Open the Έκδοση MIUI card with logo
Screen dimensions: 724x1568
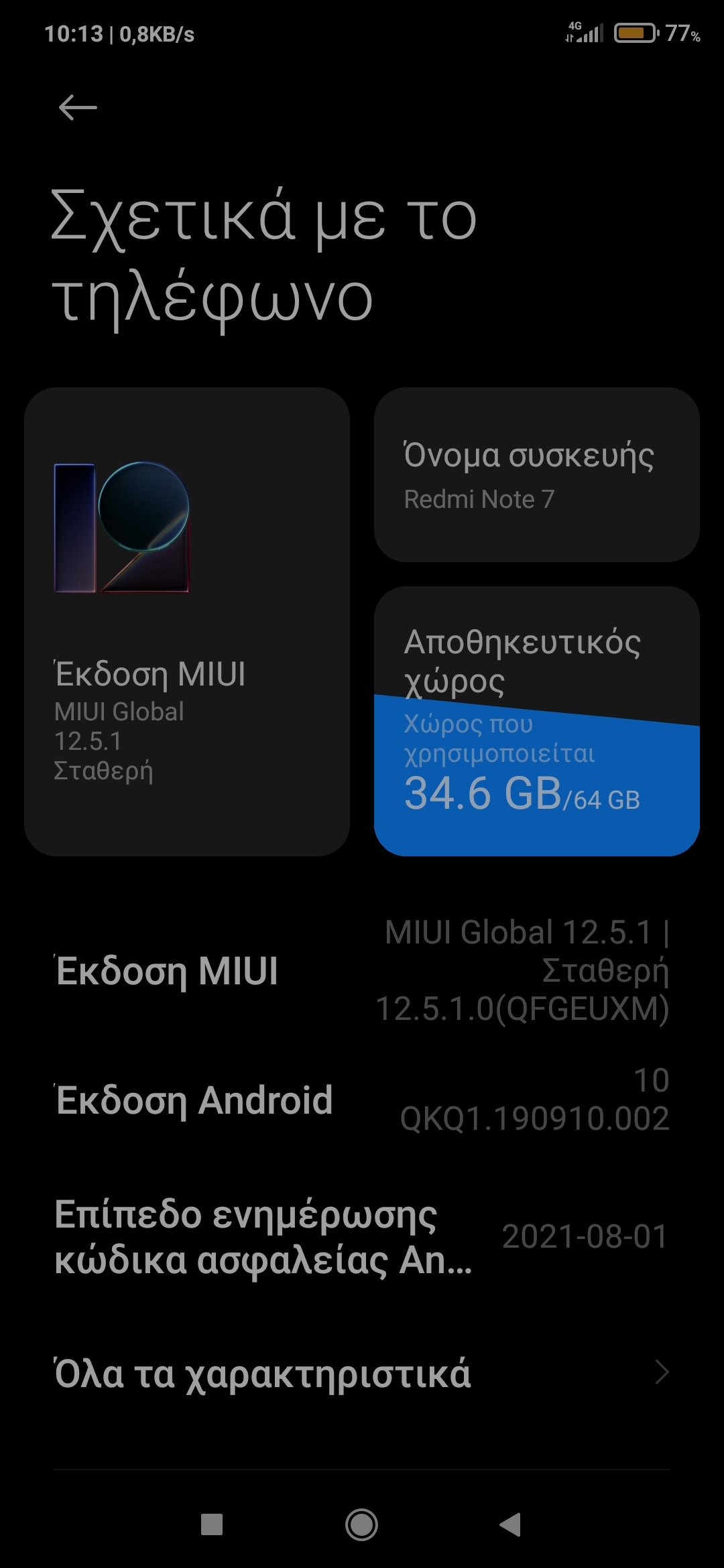[x=186, y=621]
